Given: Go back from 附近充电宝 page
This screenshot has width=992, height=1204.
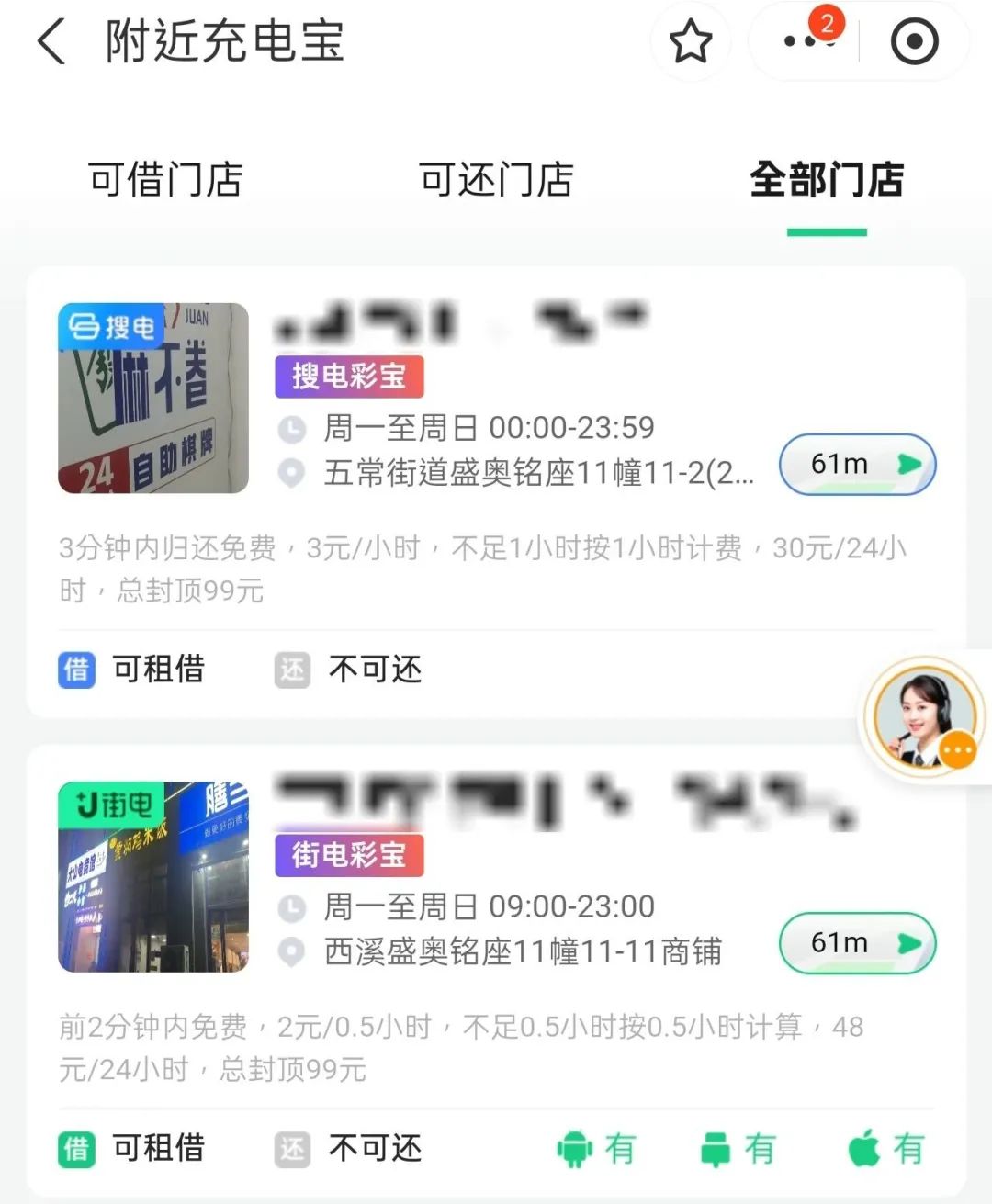Looking at the screenshot, I should (51, 42).
